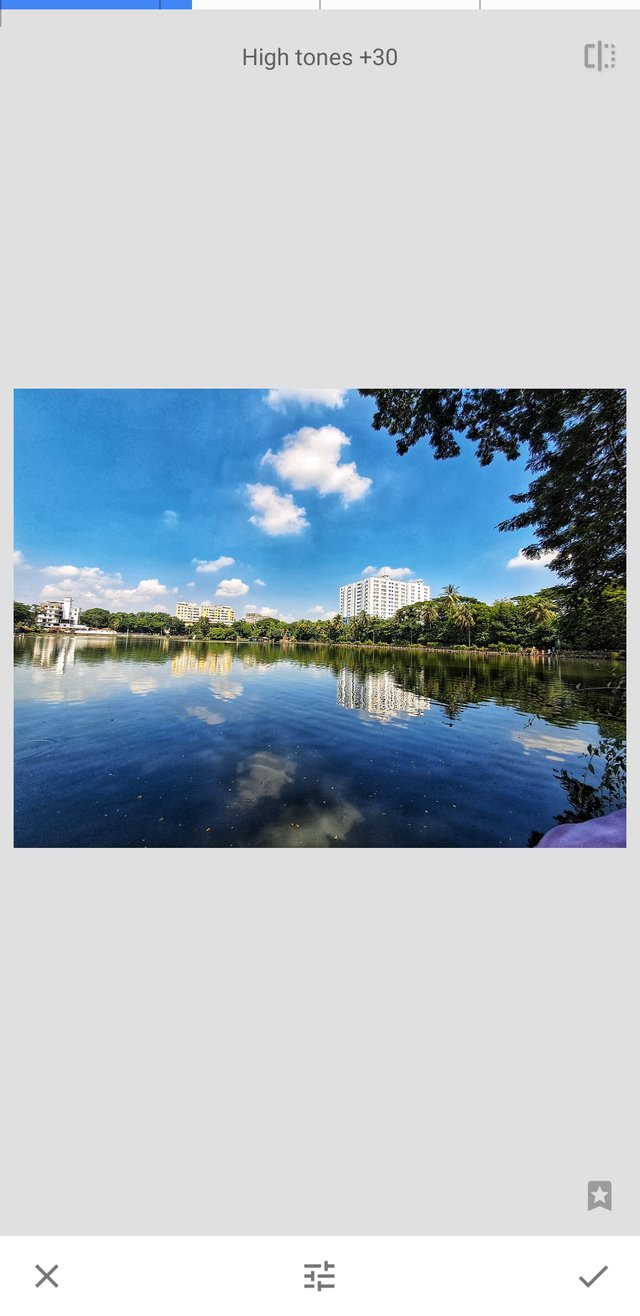Open the saved looks bookmark icon

[x=599, y=1196]
